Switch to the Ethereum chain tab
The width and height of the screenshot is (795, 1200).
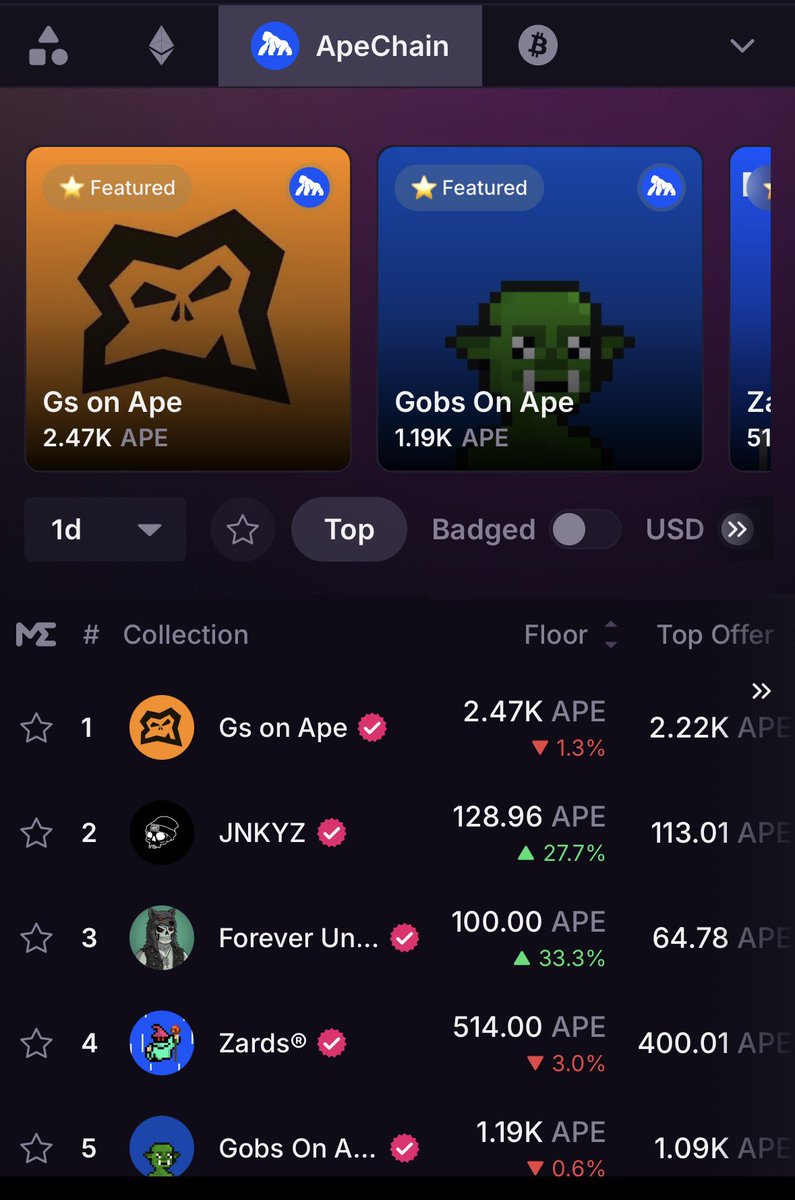[x=161, y=46]
